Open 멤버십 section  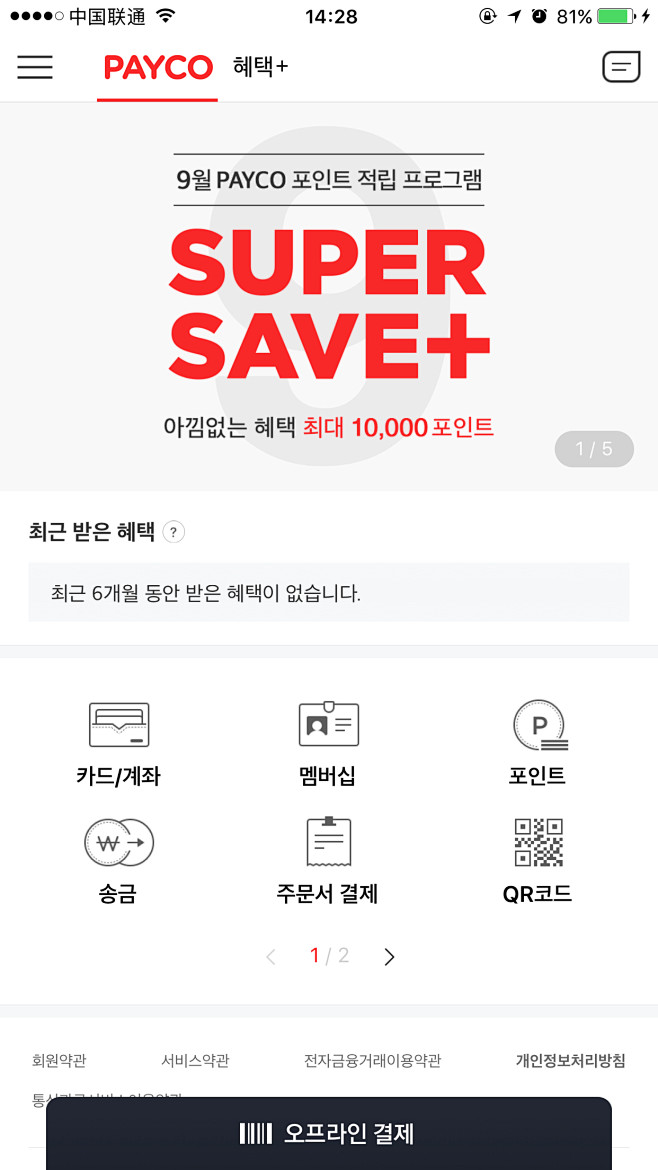(x=328, y=744)
